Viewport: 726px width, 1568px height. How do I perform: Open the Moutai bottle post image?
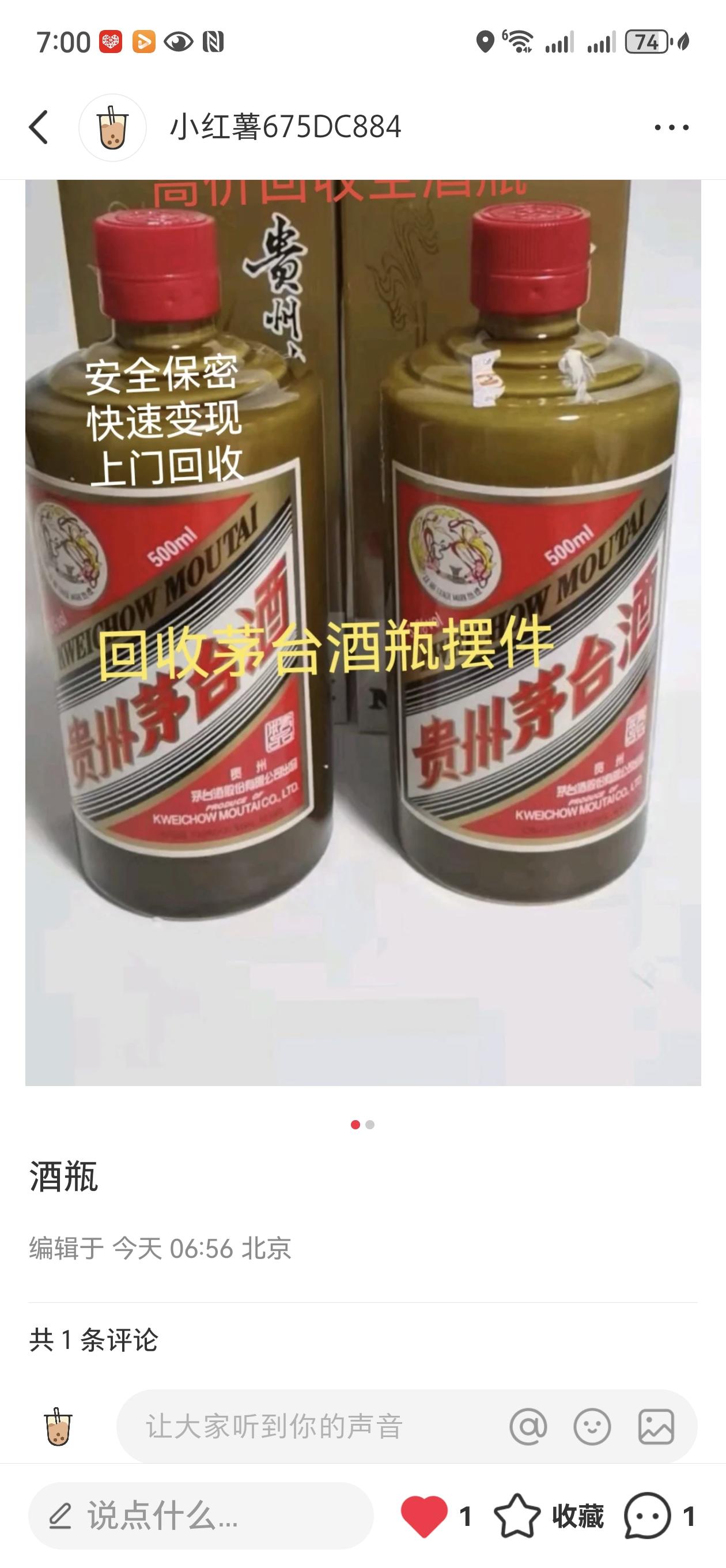pyautogui.click(x=362, y=633)
